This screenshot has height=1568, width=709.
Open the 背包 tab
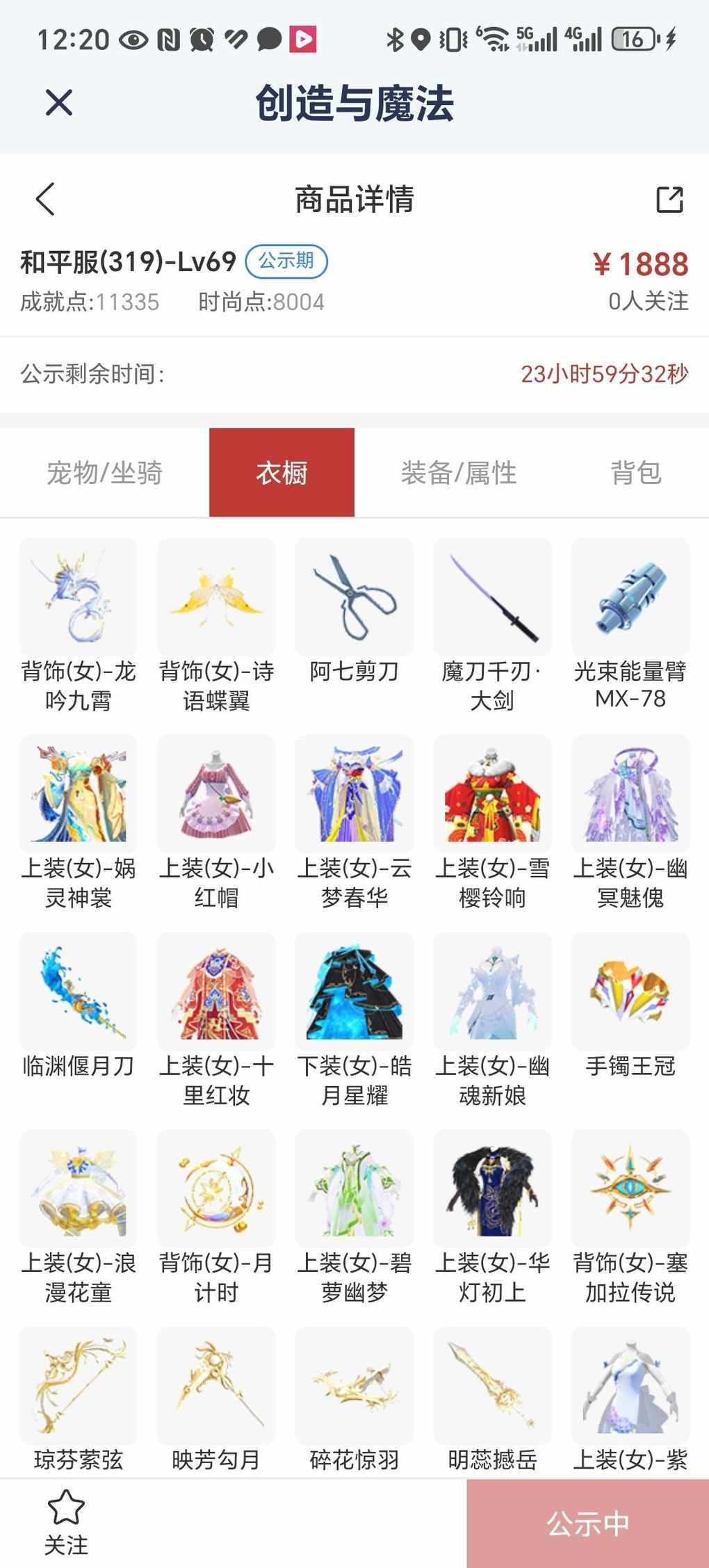click(636, 473)
